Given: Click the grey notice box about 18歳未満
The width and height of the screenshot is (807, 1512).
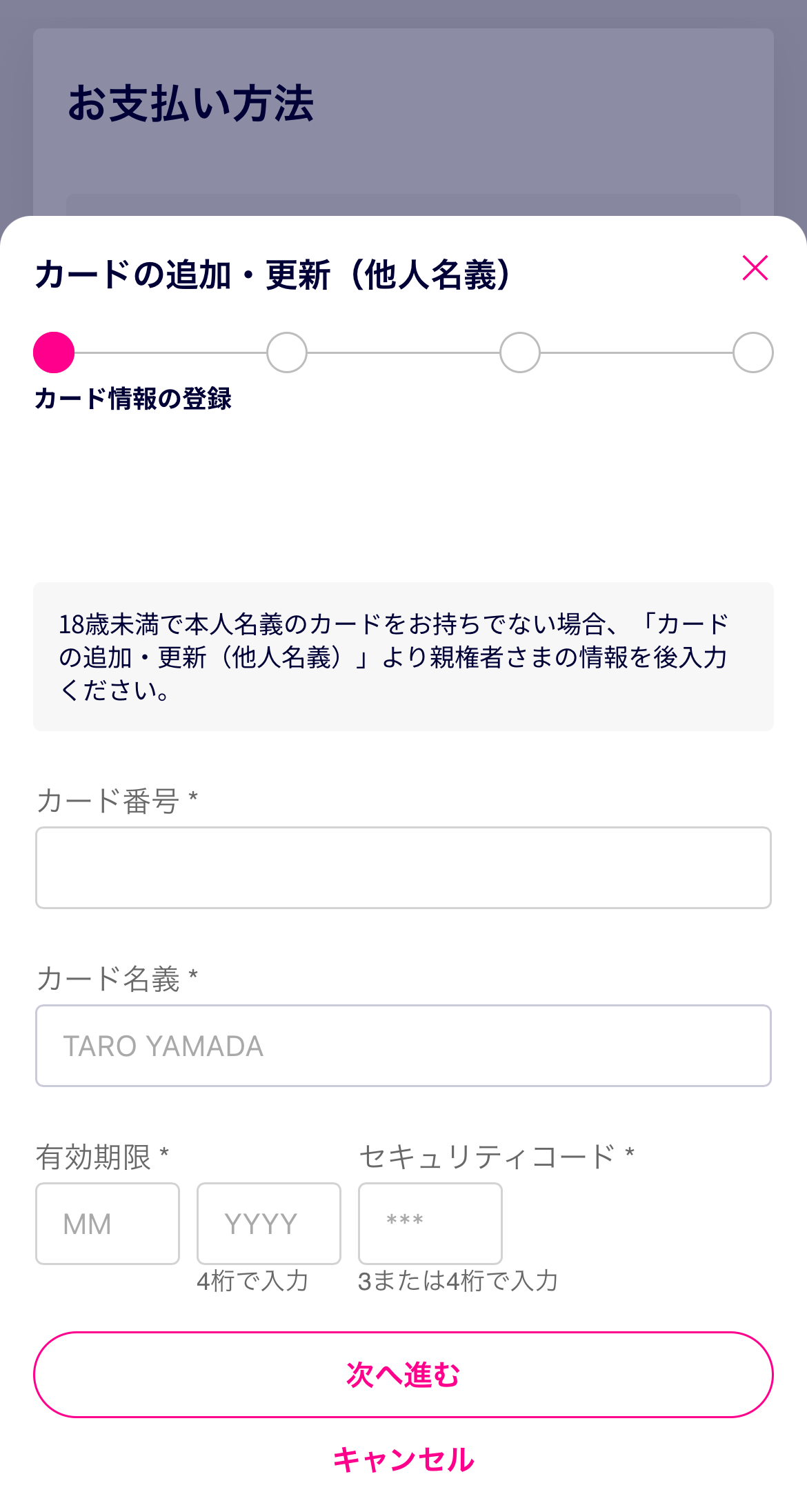Looking at the screenshot, I should click(403, 655).
